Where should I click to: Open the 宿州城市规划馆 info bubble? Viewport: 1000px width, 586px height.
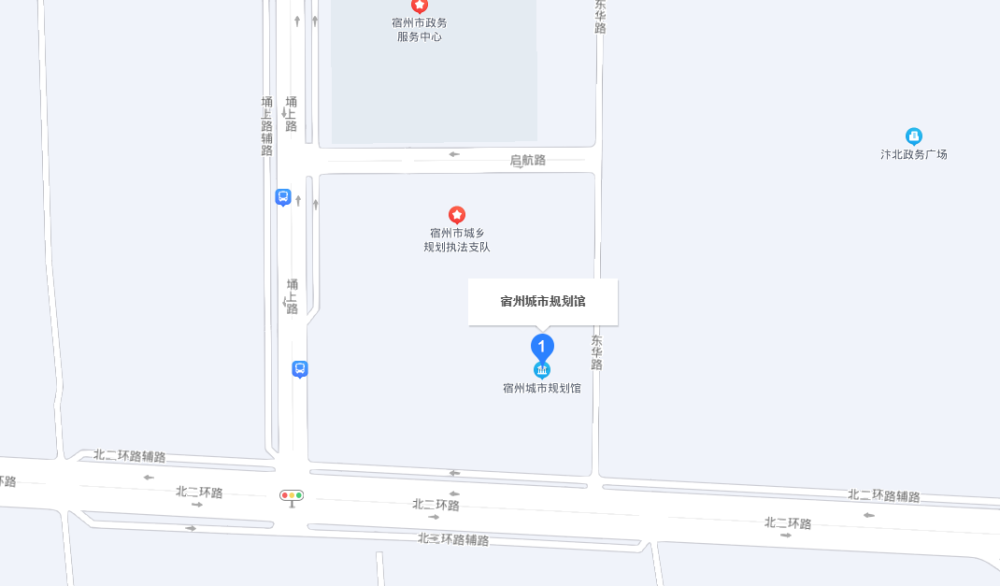pyautogui.click(x=543, y=301)
